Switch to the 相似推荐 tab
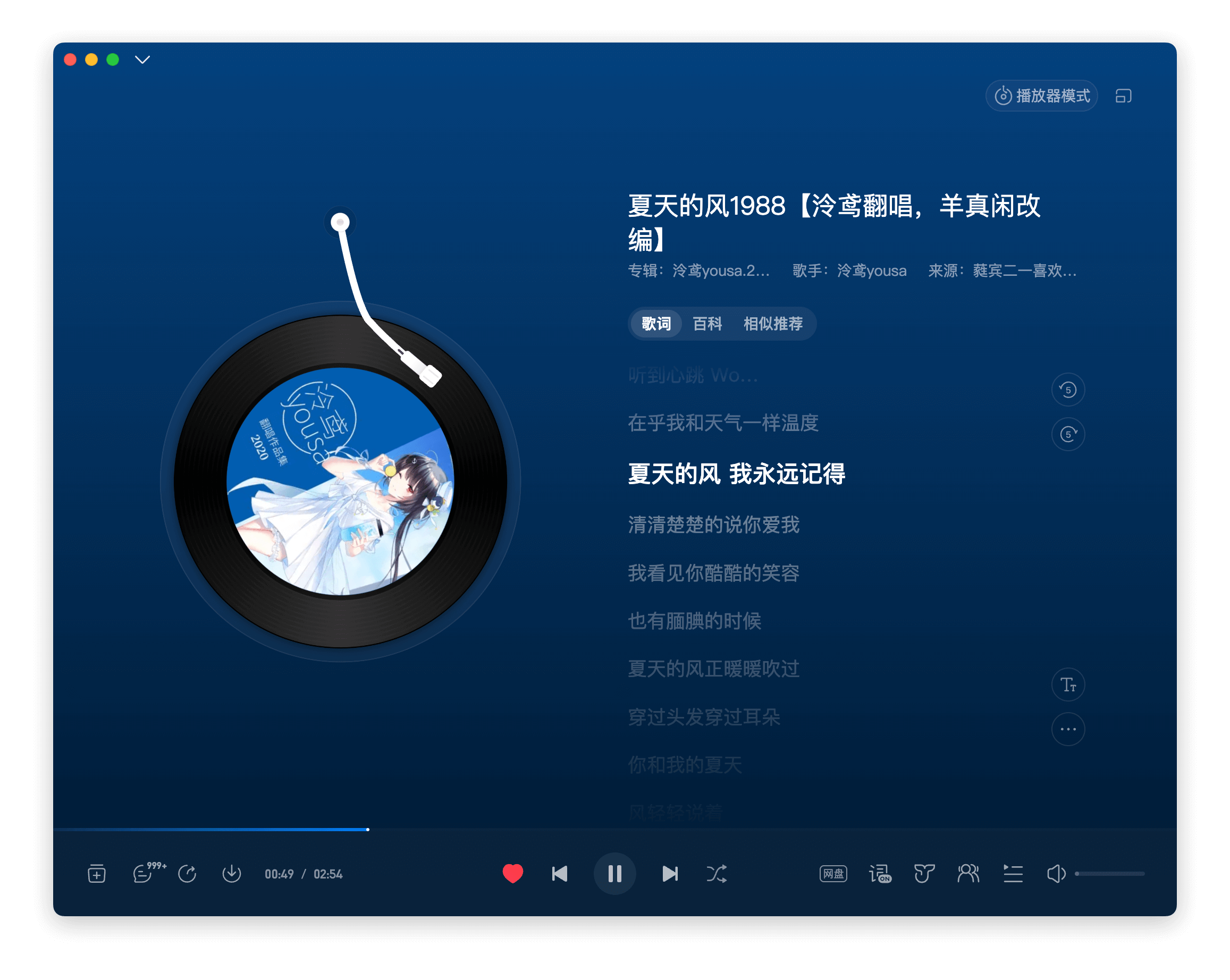Image resolution: width=1230 pixels, height=980 pixels. tap(772, 324)
